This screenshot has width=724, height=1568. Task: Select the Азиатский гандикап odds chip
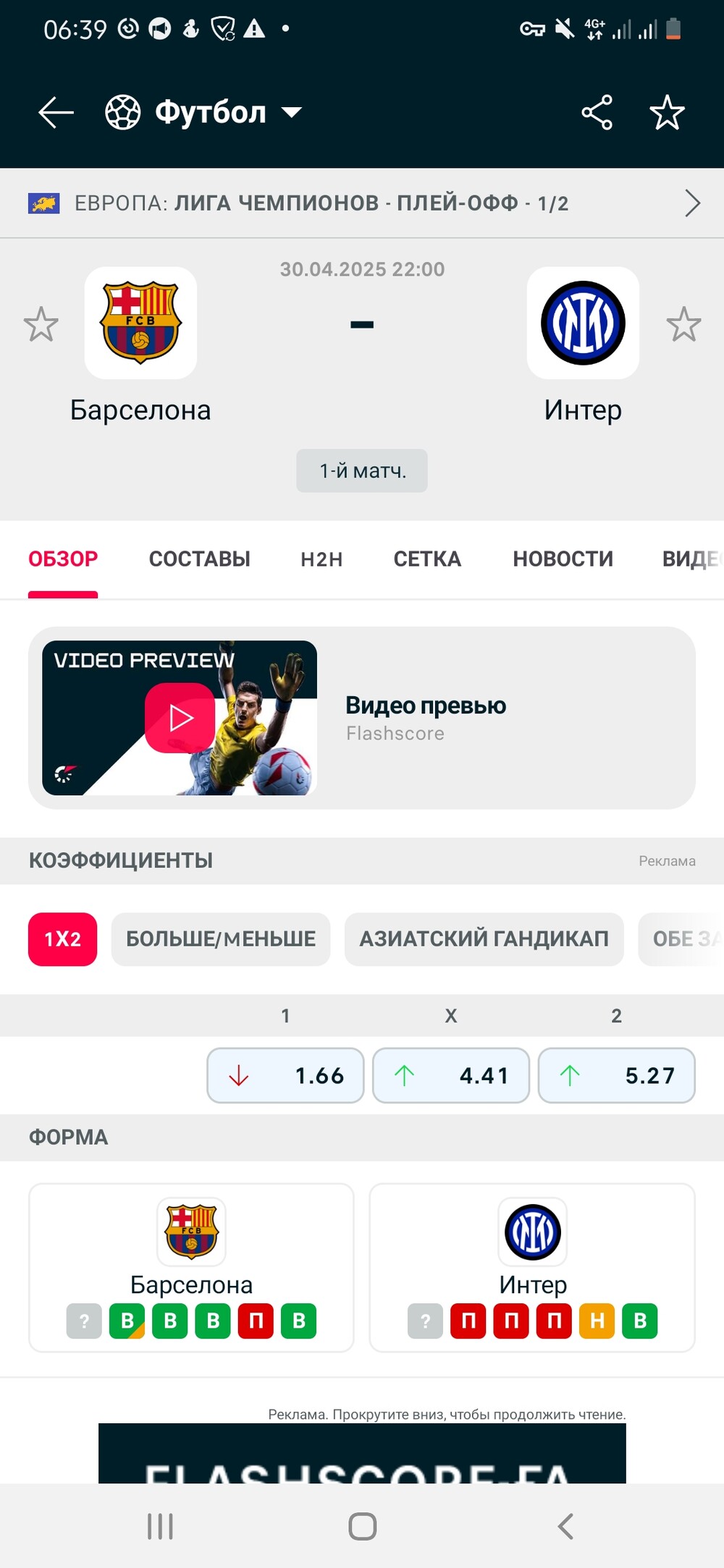pyautogui.click(x=484, y=938)
